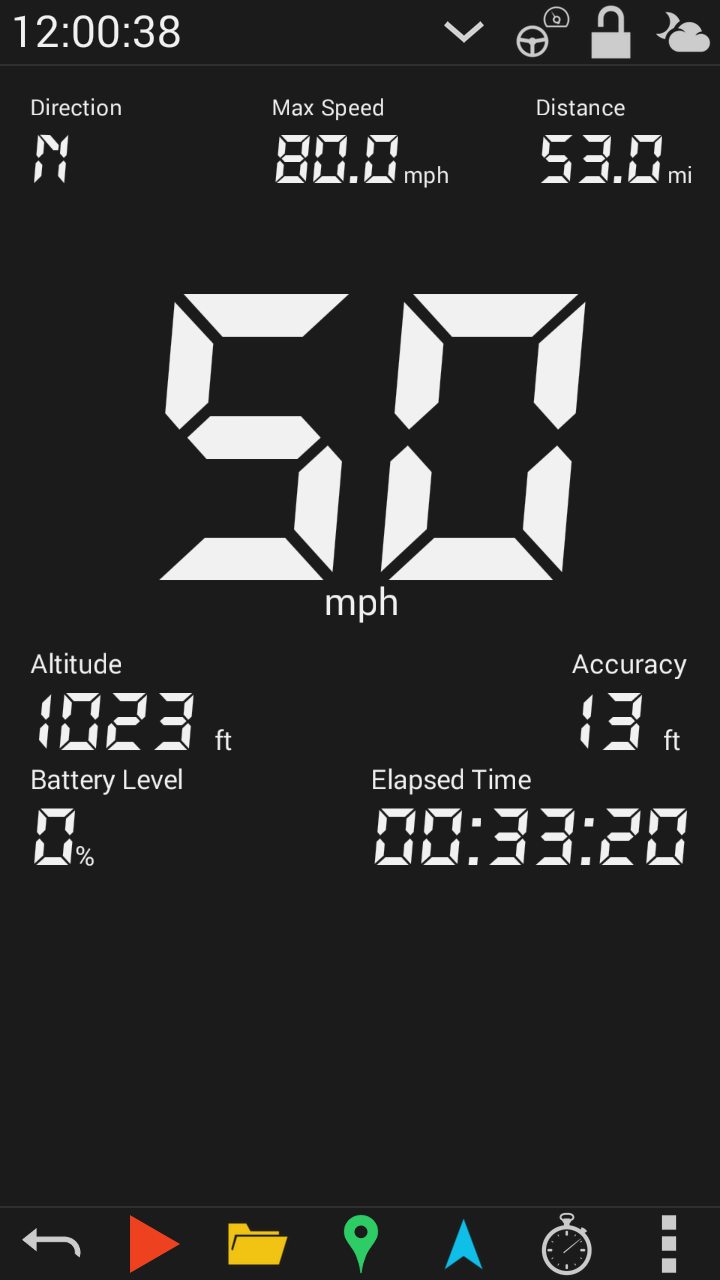Open the green map location pin

[x=360, y=1244]
